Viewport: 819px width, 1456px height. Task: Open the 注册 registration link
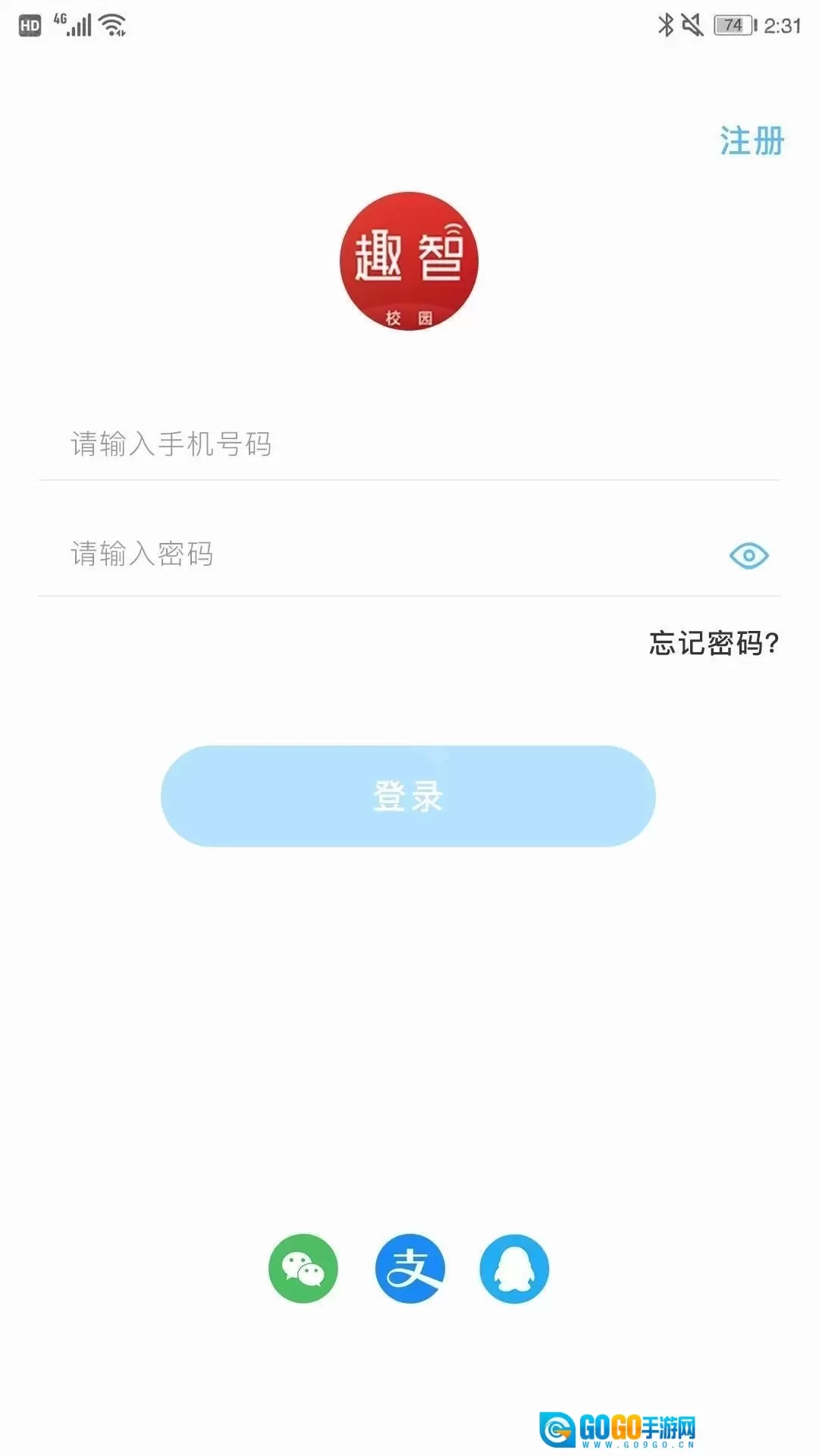(751, 142)
